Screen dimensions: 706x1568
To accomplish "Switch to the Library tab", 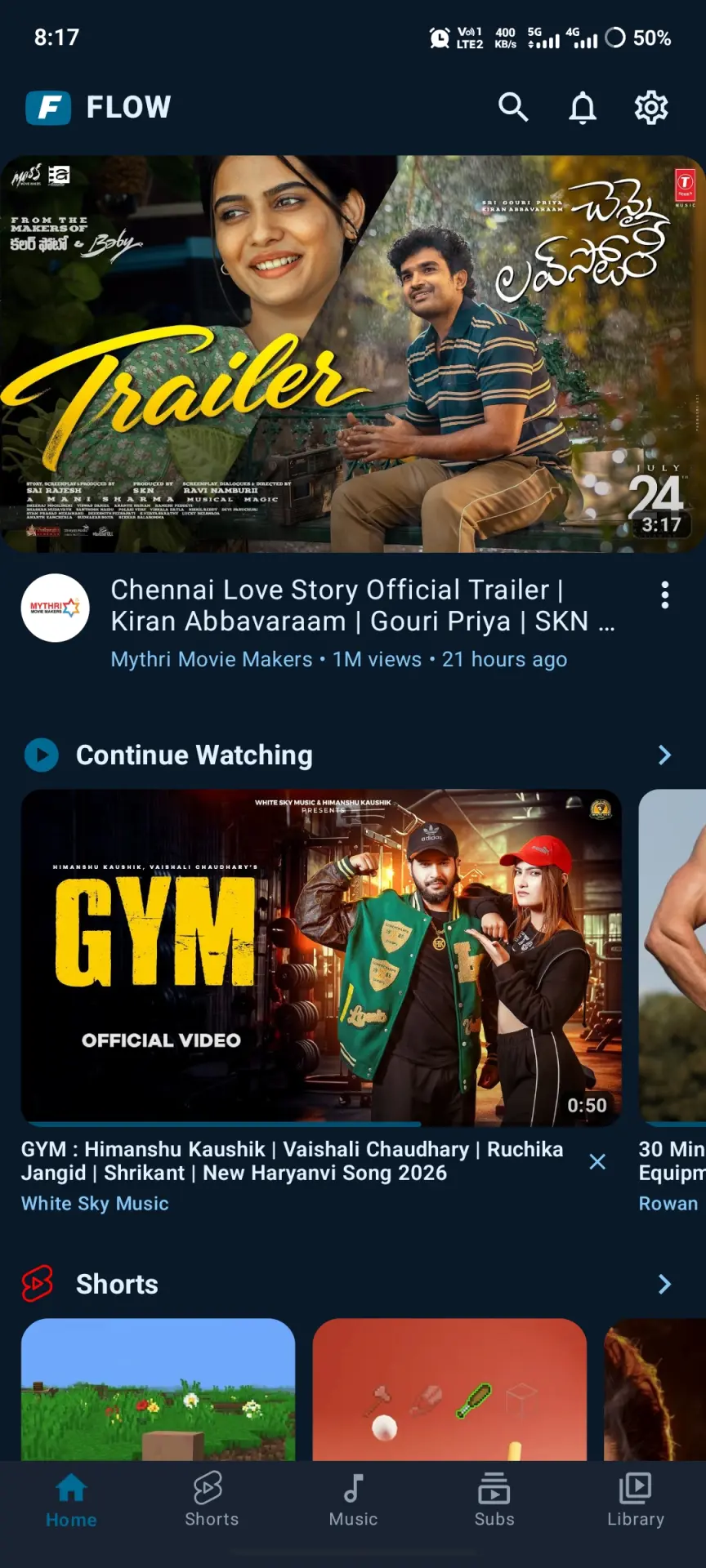I will click(636, 1500).
